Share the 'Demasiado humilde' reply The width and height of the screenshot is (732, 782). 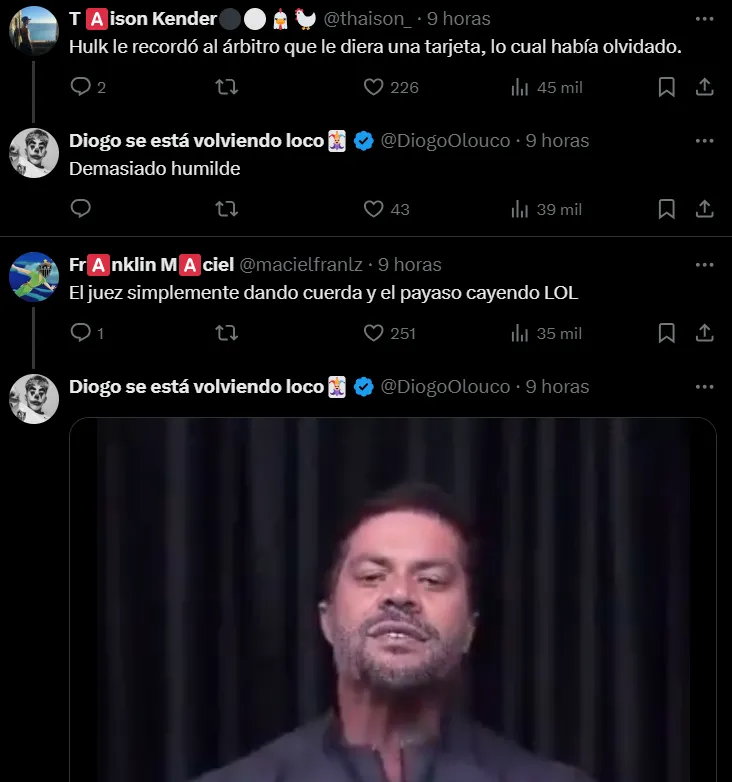(x=704, y=209)
